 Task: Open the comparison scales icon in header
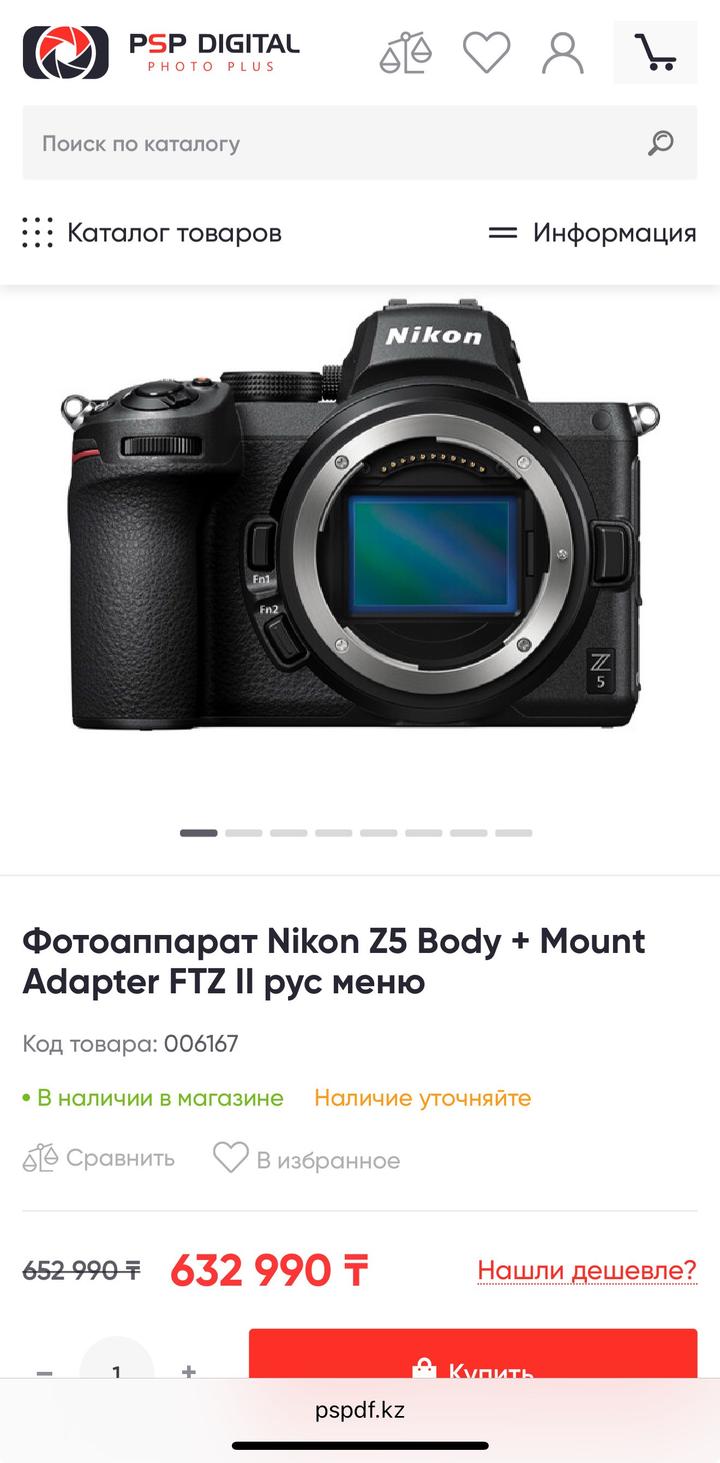(x=405, y=52)
